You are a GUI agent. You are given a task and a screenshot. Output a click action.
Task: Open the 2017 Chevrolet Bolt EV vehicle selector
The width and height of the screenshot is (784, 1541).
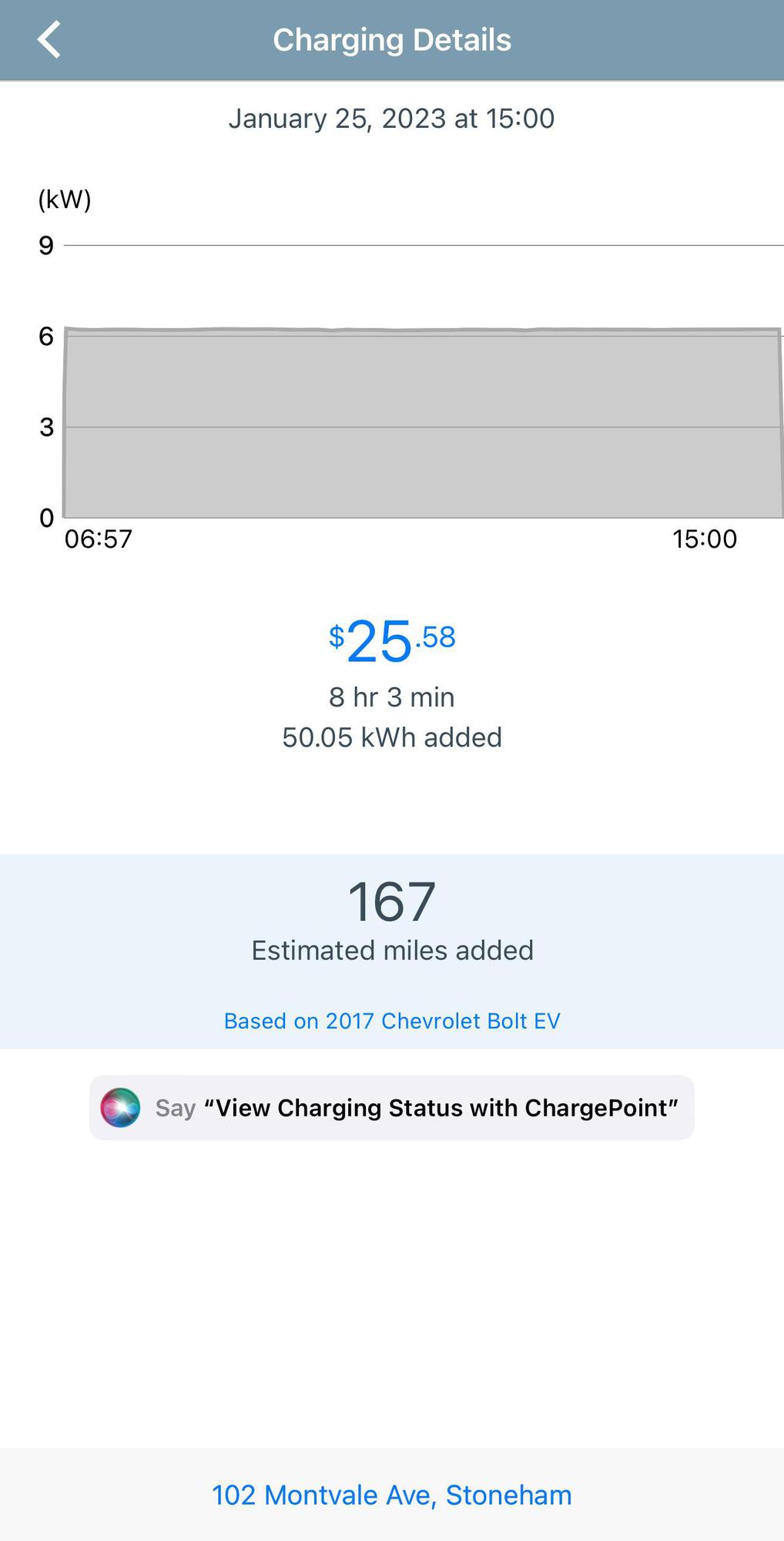point(392,1020)
